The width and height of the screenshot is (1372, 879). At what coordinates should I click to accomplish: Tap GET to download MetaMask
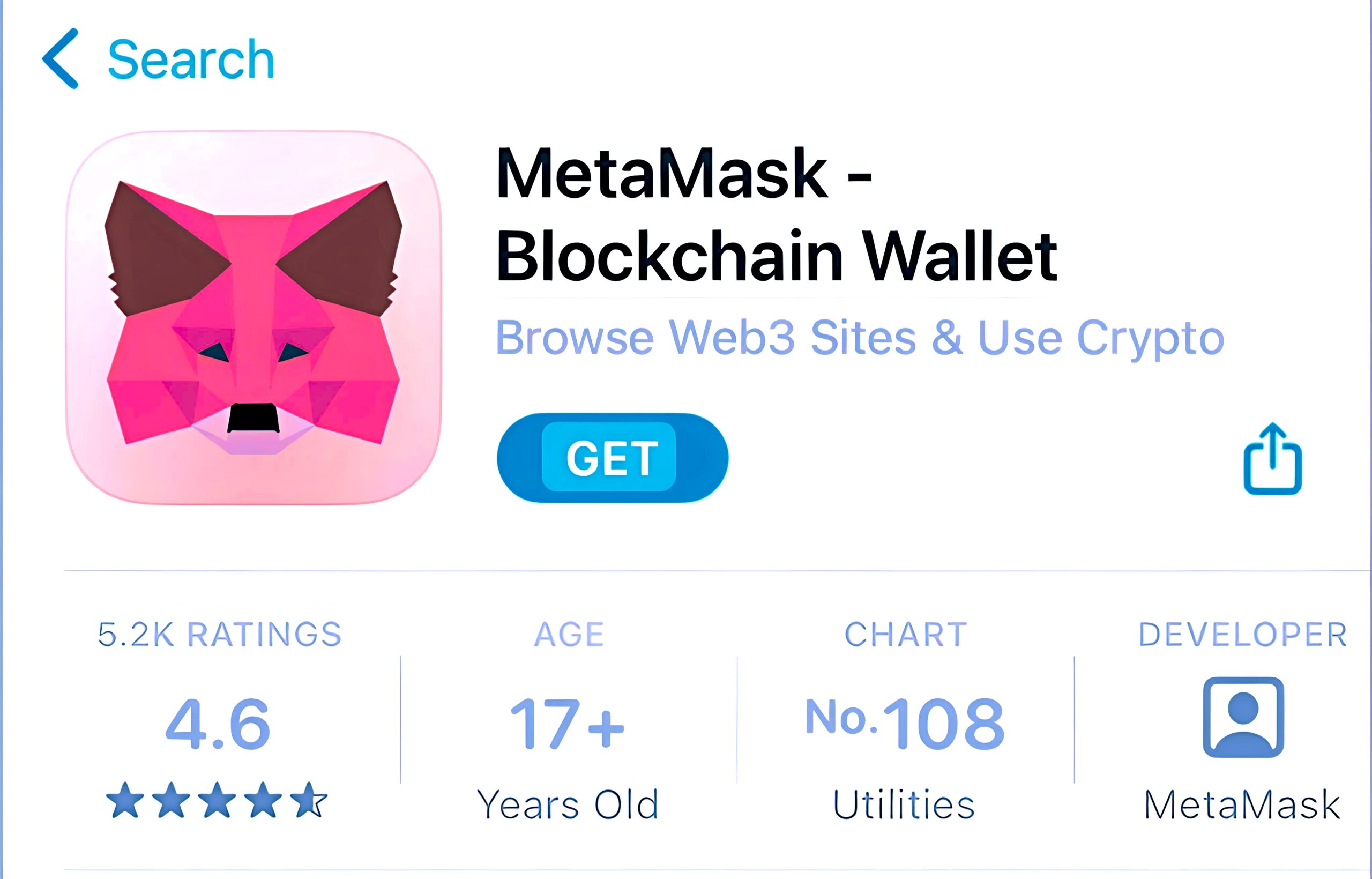[612, 458]
